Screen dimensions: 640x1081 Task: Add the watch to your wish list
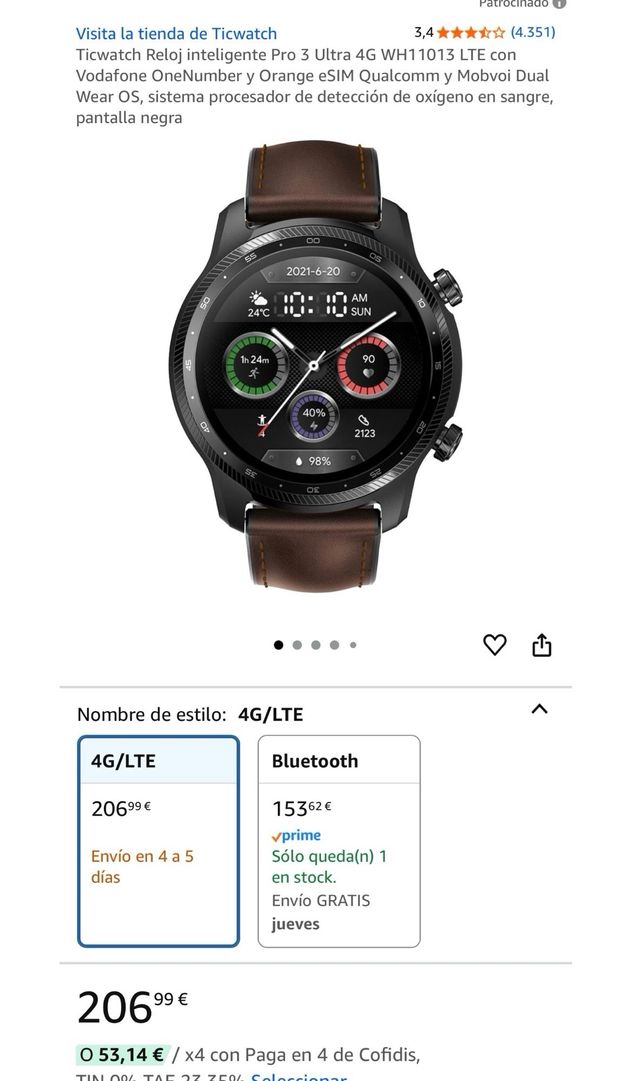click(495, 645)
